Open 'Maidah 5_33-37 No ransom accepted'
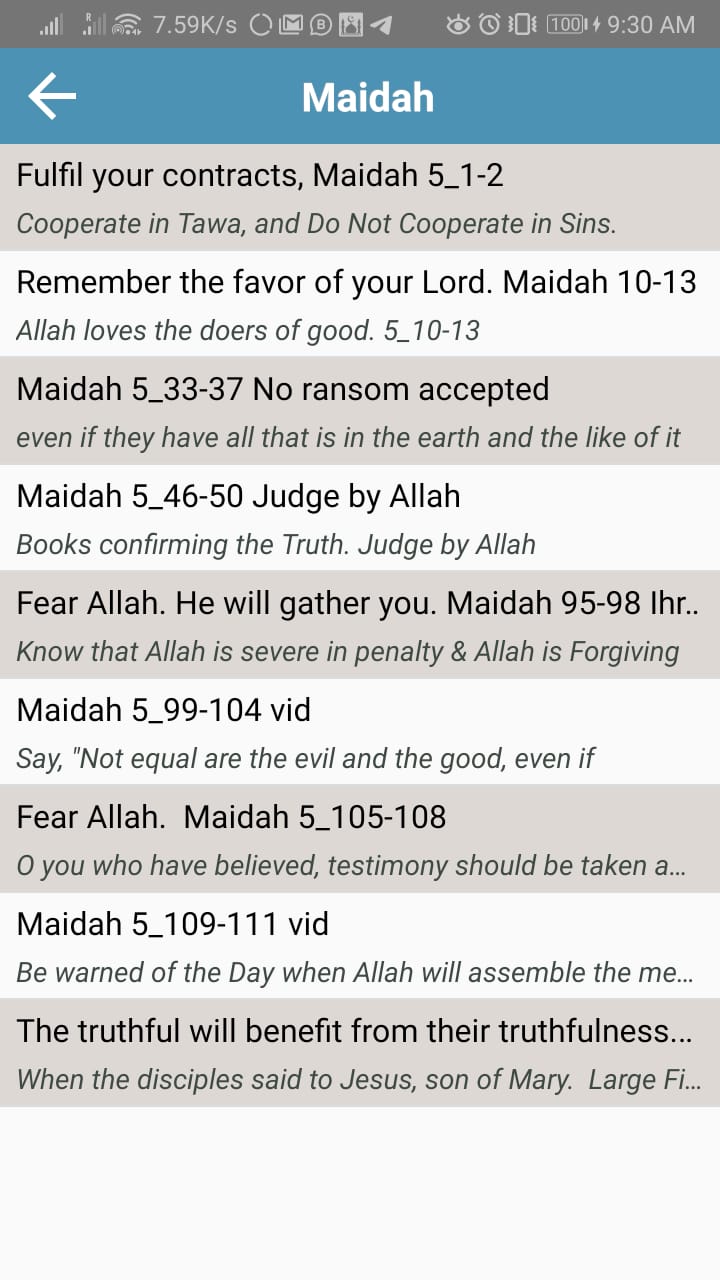Screen dimensions: 720x1280 coord(360,411)
